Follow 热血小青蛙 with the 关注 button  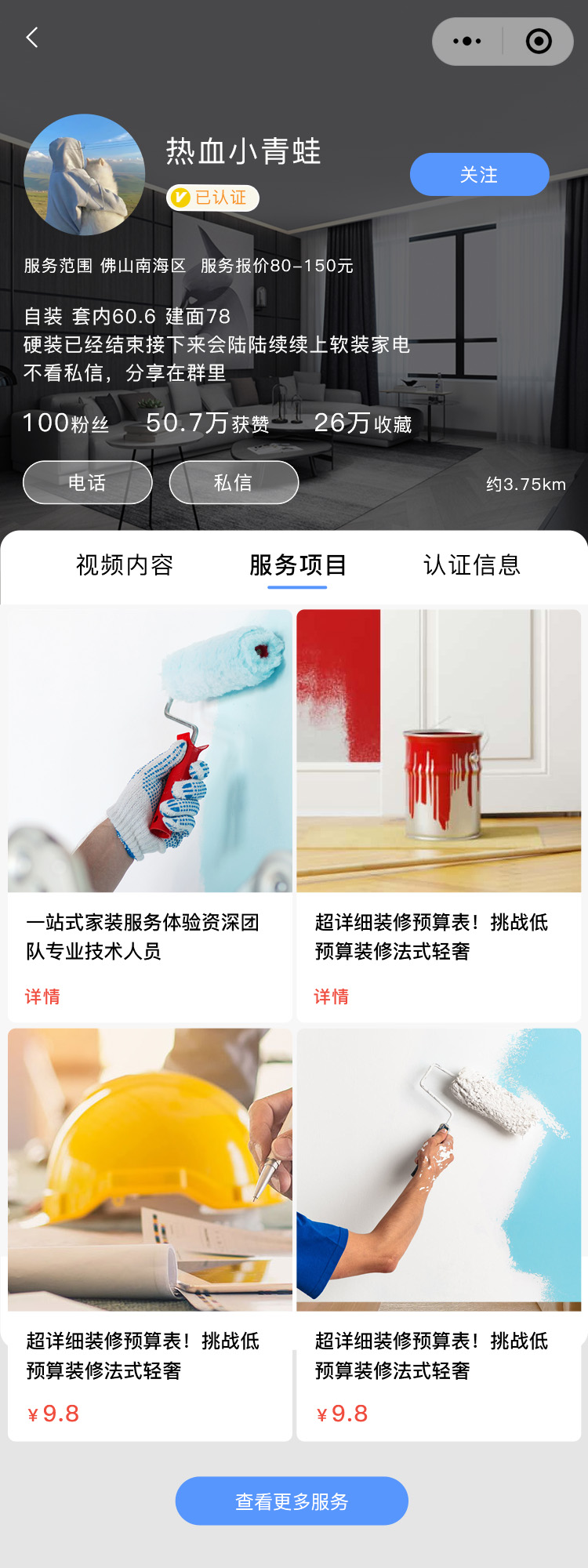click(x=479, y=174)
